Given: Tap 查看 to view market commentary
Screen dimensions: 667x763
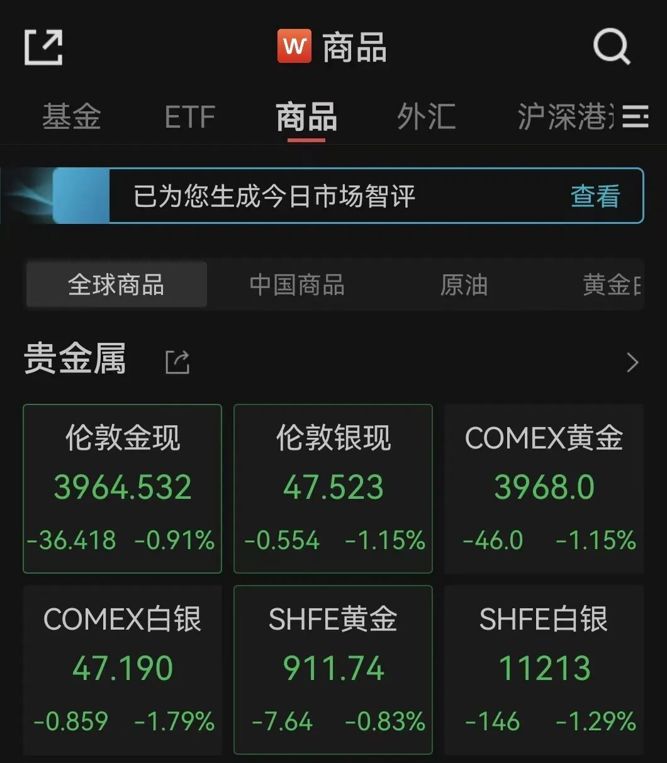Looking at the screenshot, I should point(595,196).
